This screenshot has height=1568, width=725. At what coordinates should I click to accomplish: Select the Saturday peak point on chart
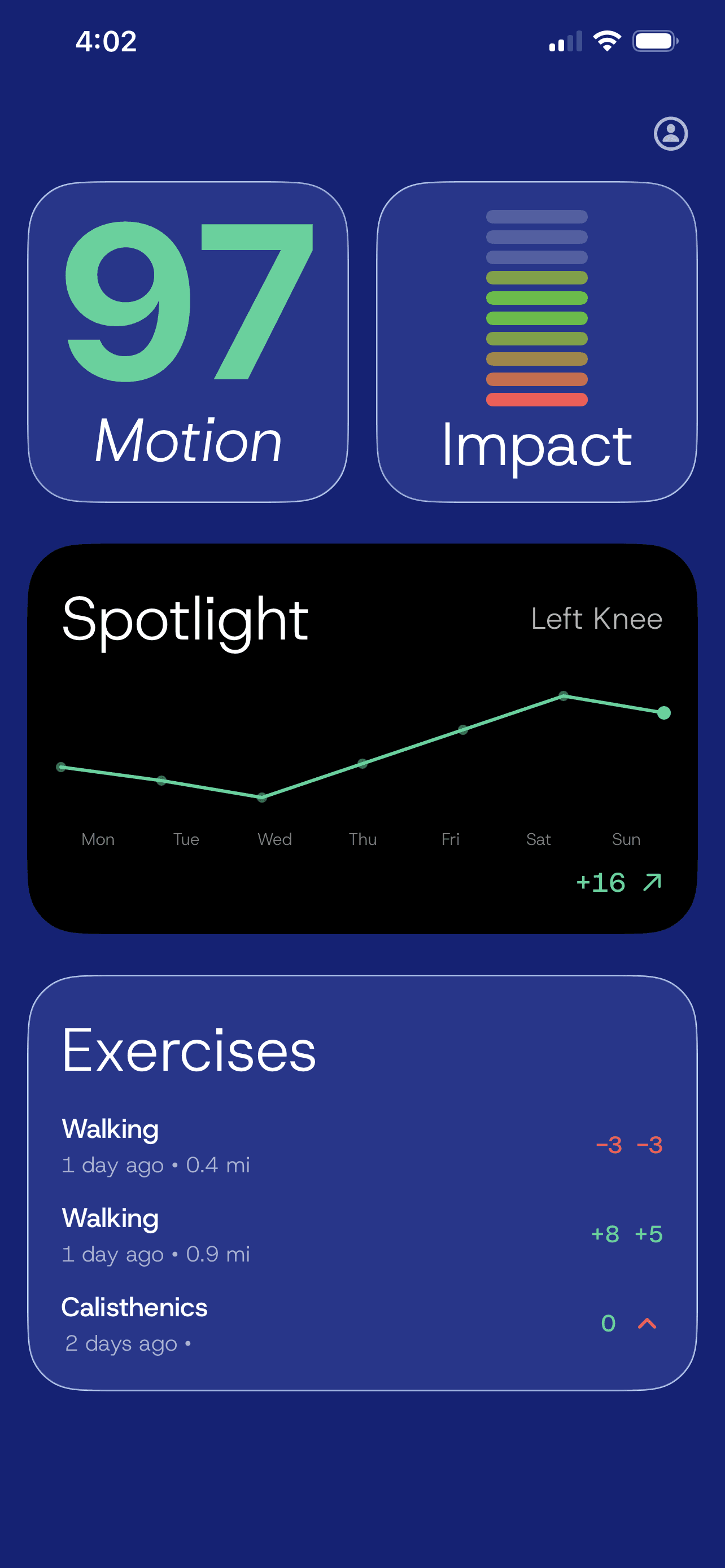coord(563,696)
